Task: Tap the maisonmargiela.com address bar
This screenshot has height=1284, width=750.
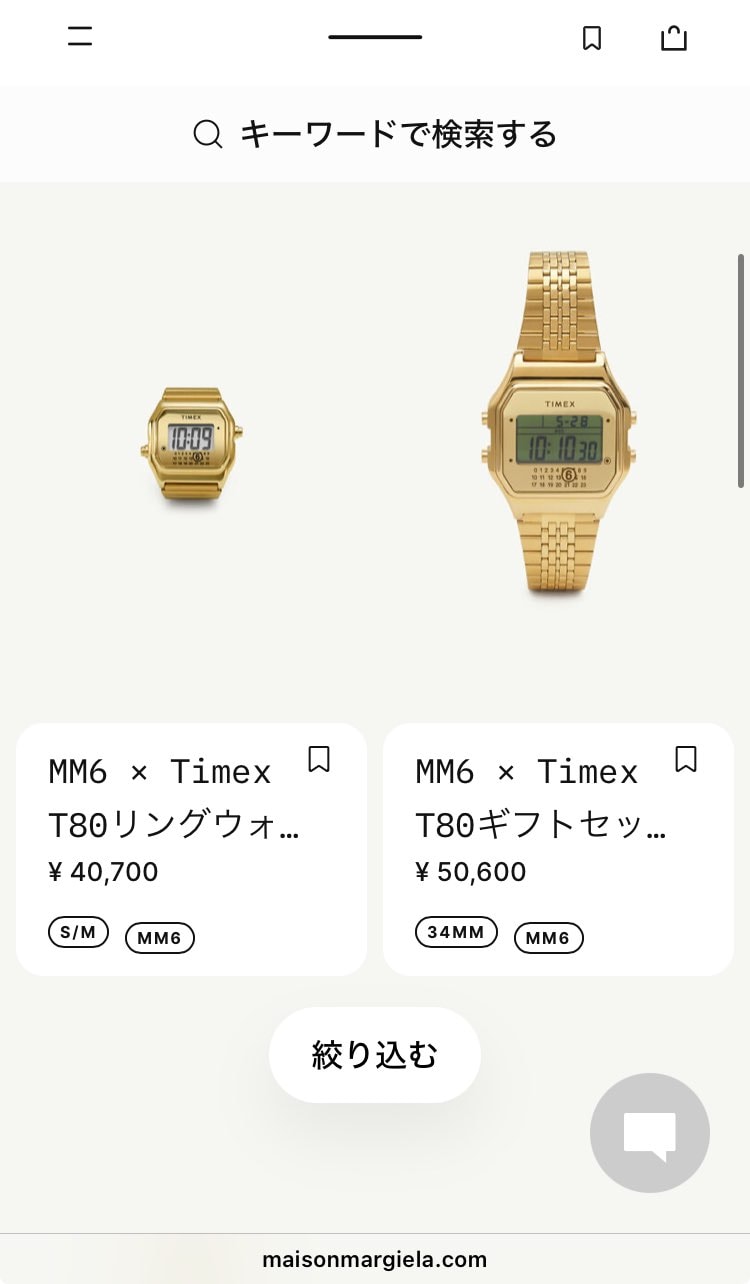Action: [375, 1259]
